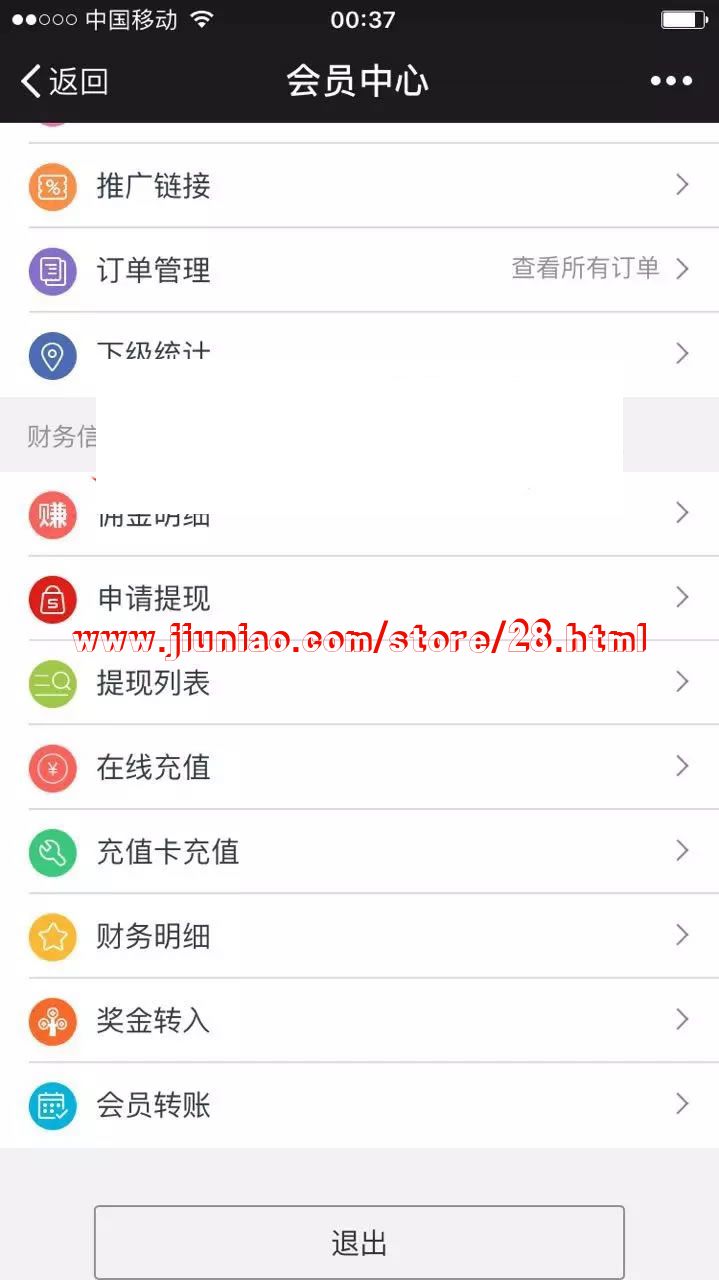Open 推广链接 row
Screen dimensions: 719x1280
[x=360, y=186]
